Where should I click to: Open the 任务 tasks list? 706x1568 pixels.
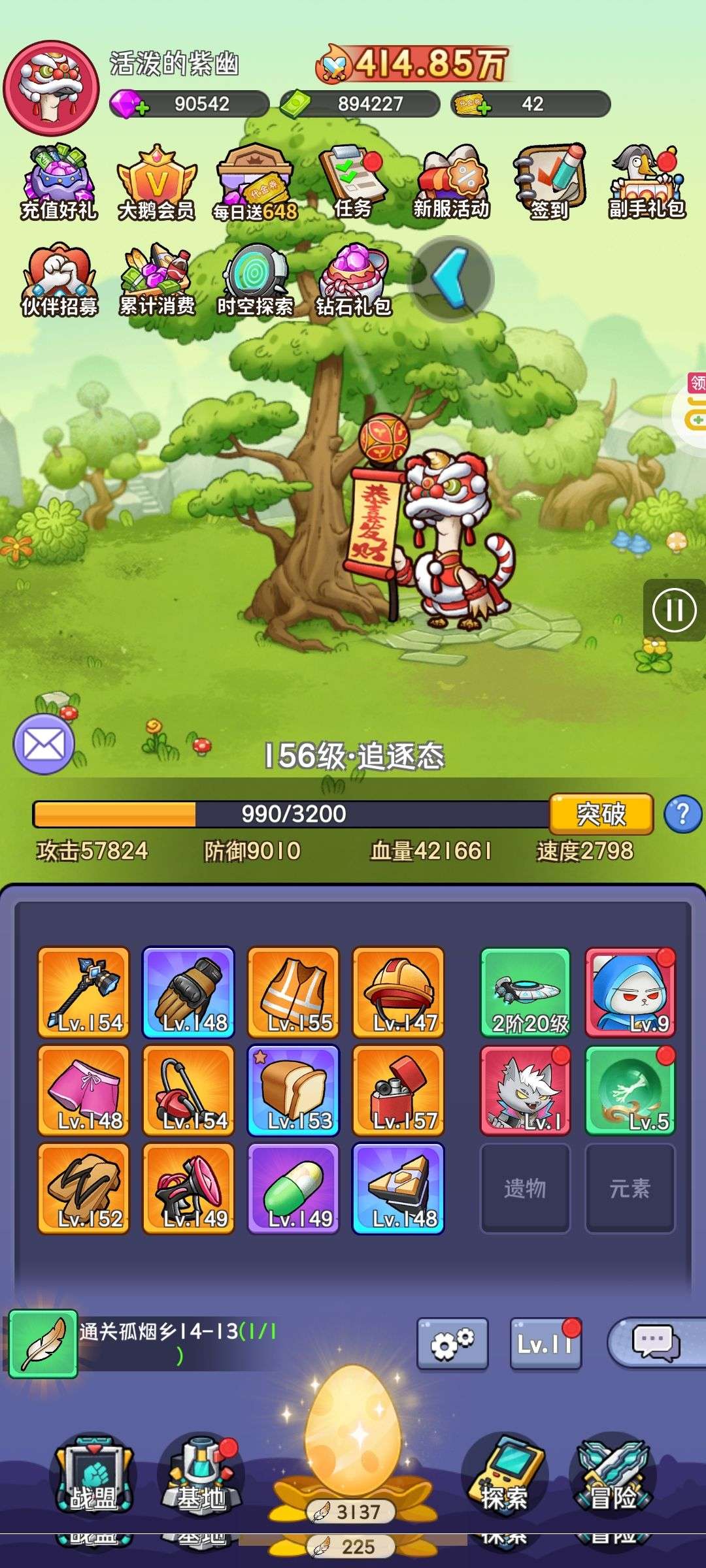(x=353, y=183)
